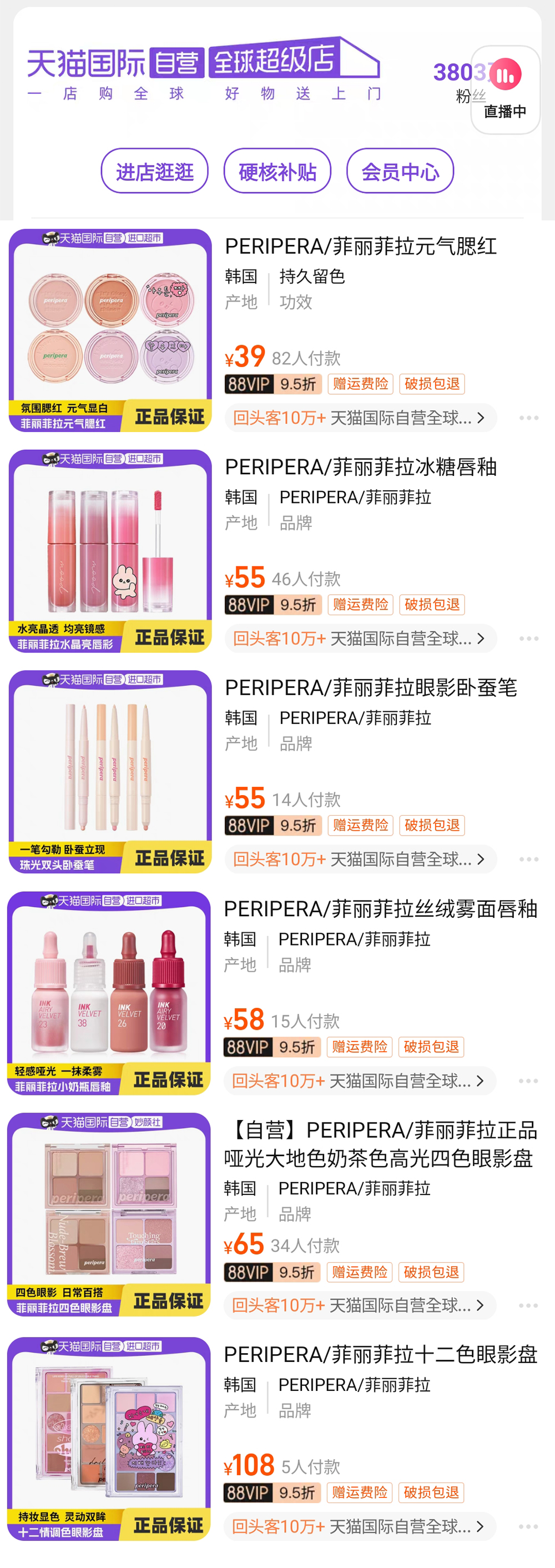555x1568 pixels.
Task: Open more options for 冰糖唇釉 item
Action: tap(528, 639)
